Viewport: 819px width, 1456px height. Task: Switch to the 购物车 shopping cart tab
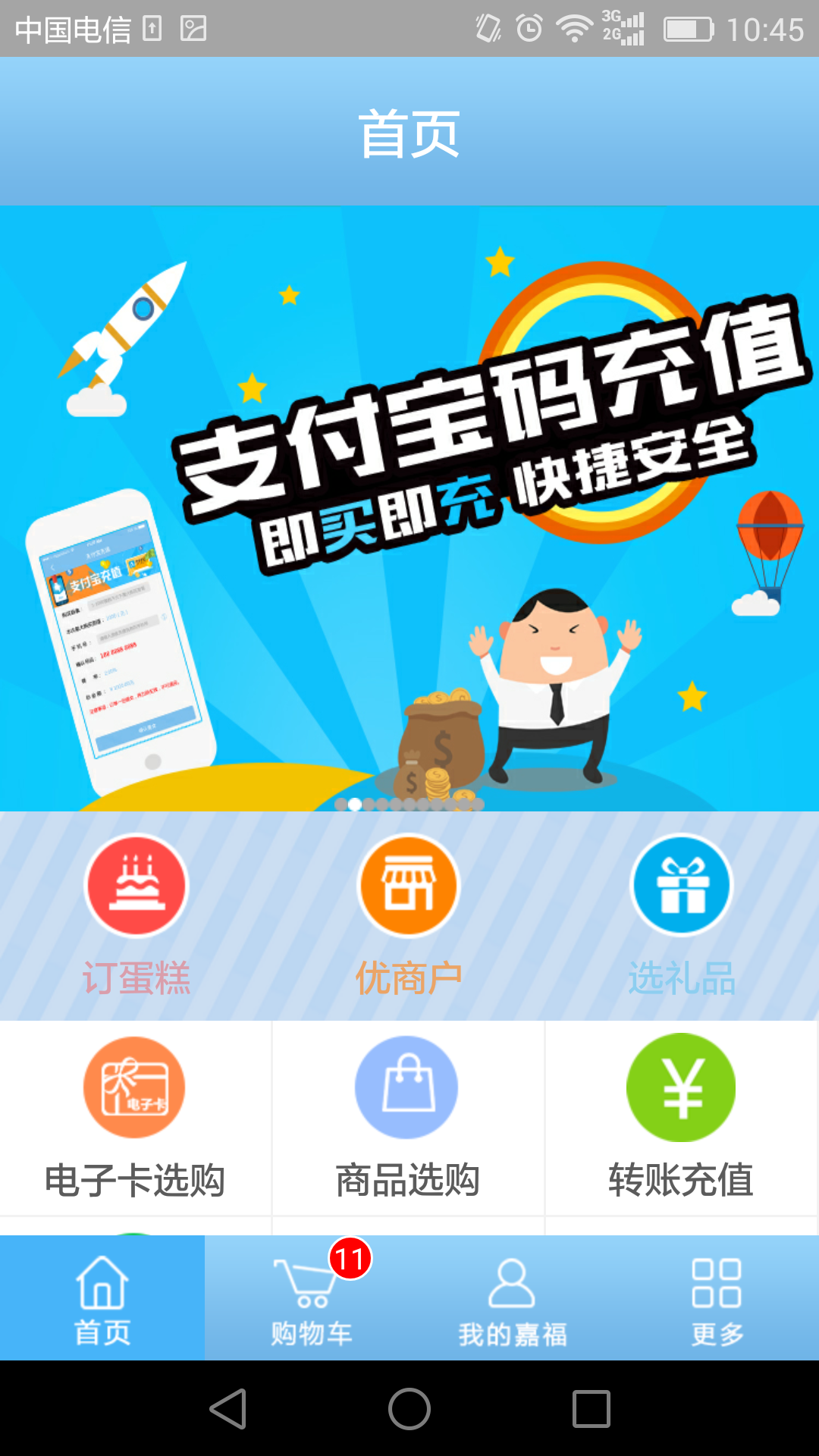311,1298
